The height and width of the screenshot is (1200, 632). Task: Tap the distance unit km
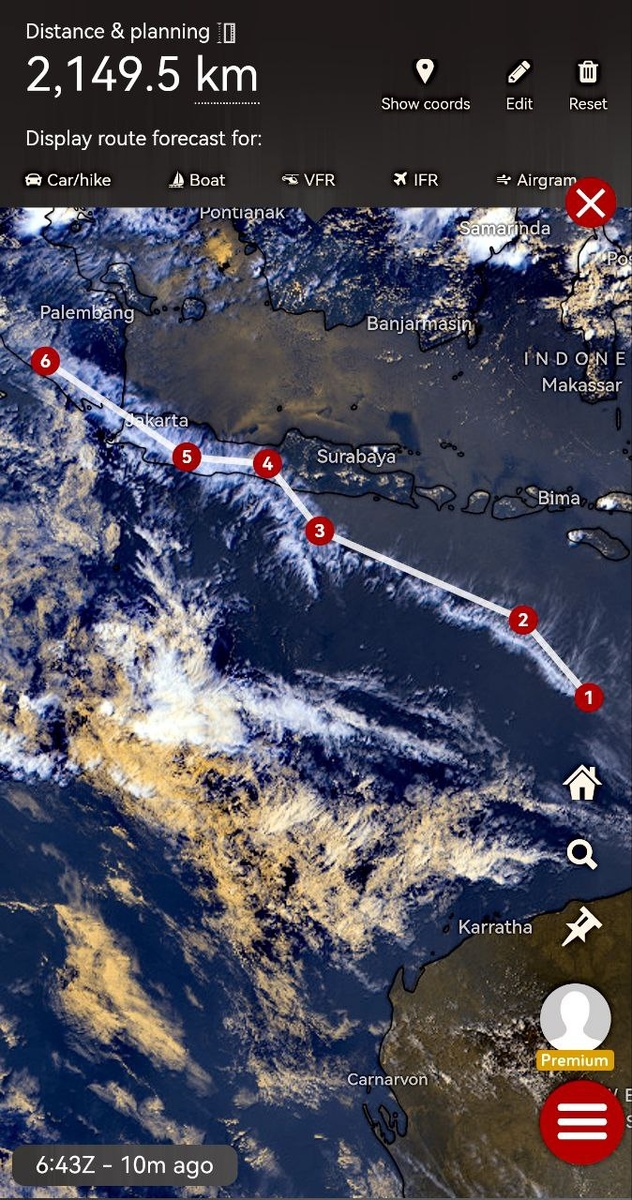coord(226,77)
